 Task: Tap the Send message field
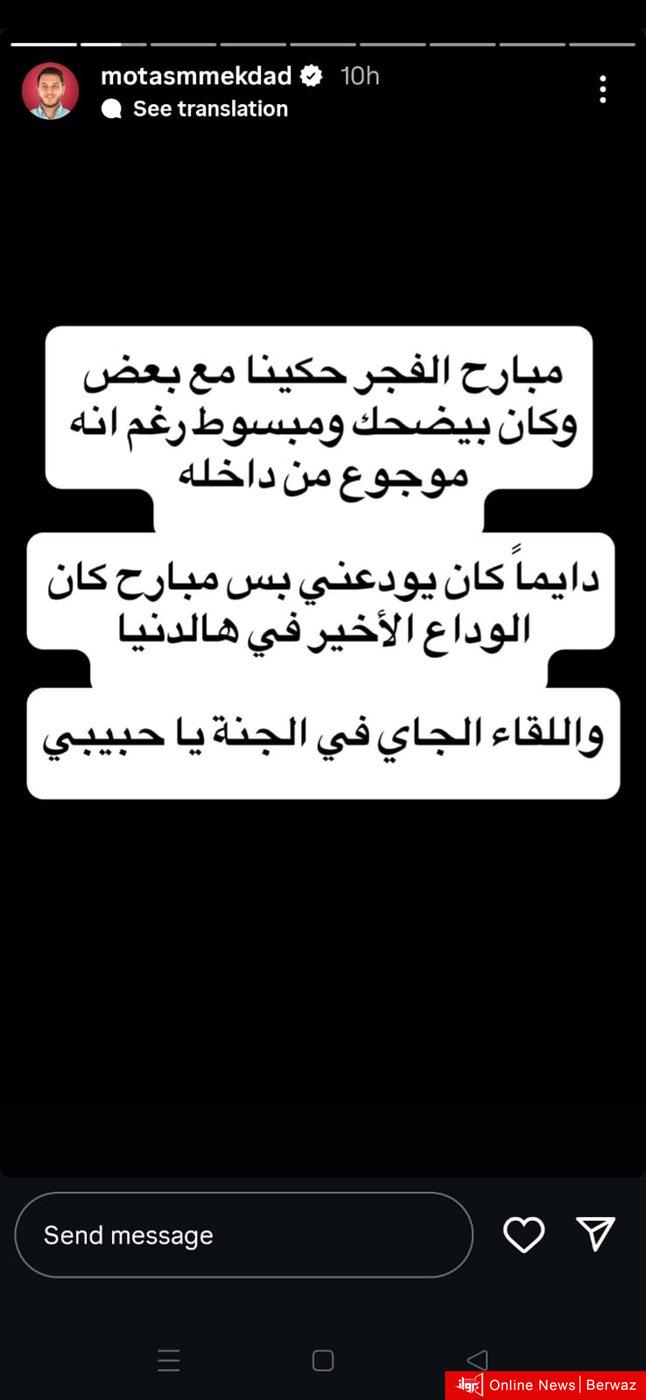(243, 1235)
